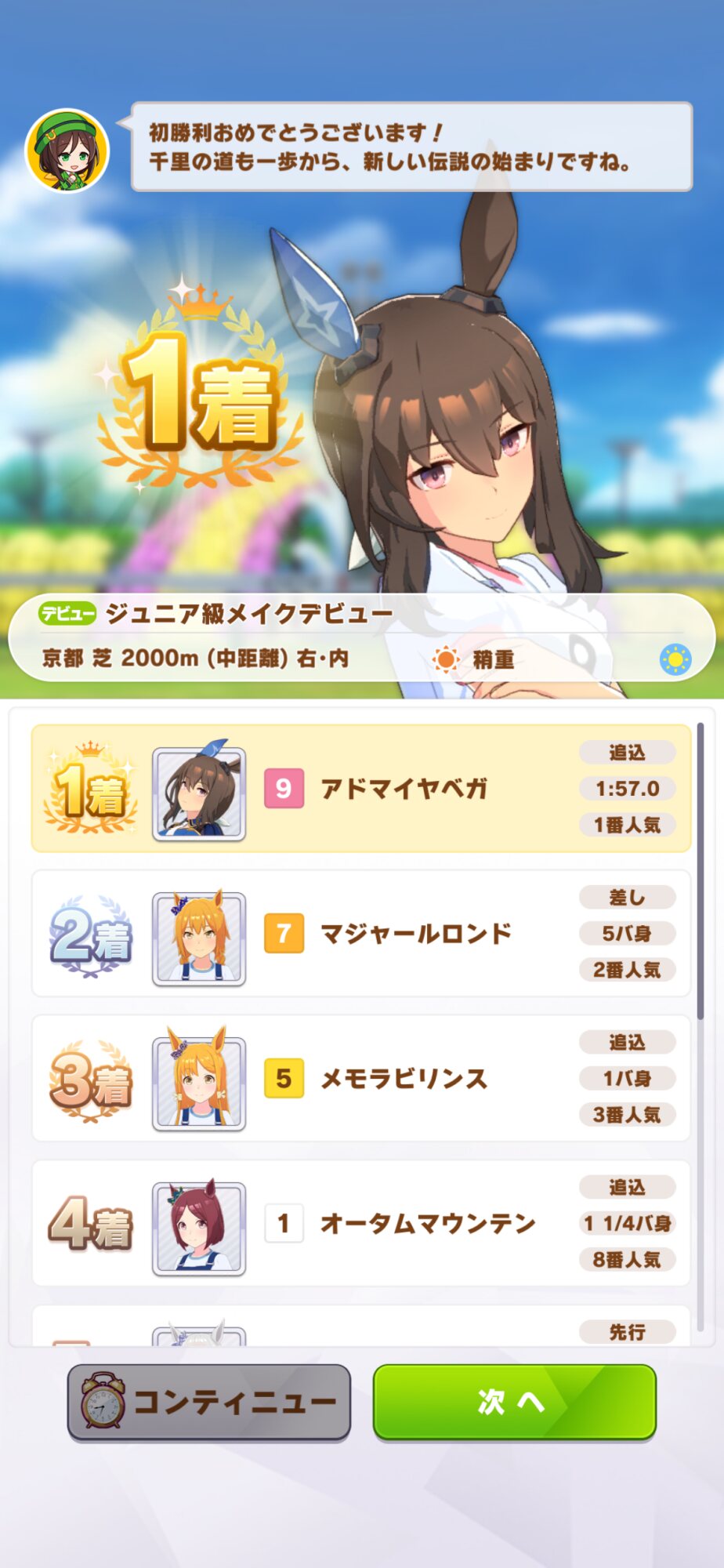Open the 1st place アドマイヤベガ result row
Image resolution: width=724 pixels, height=1568 pixels.
pos(360,789)
